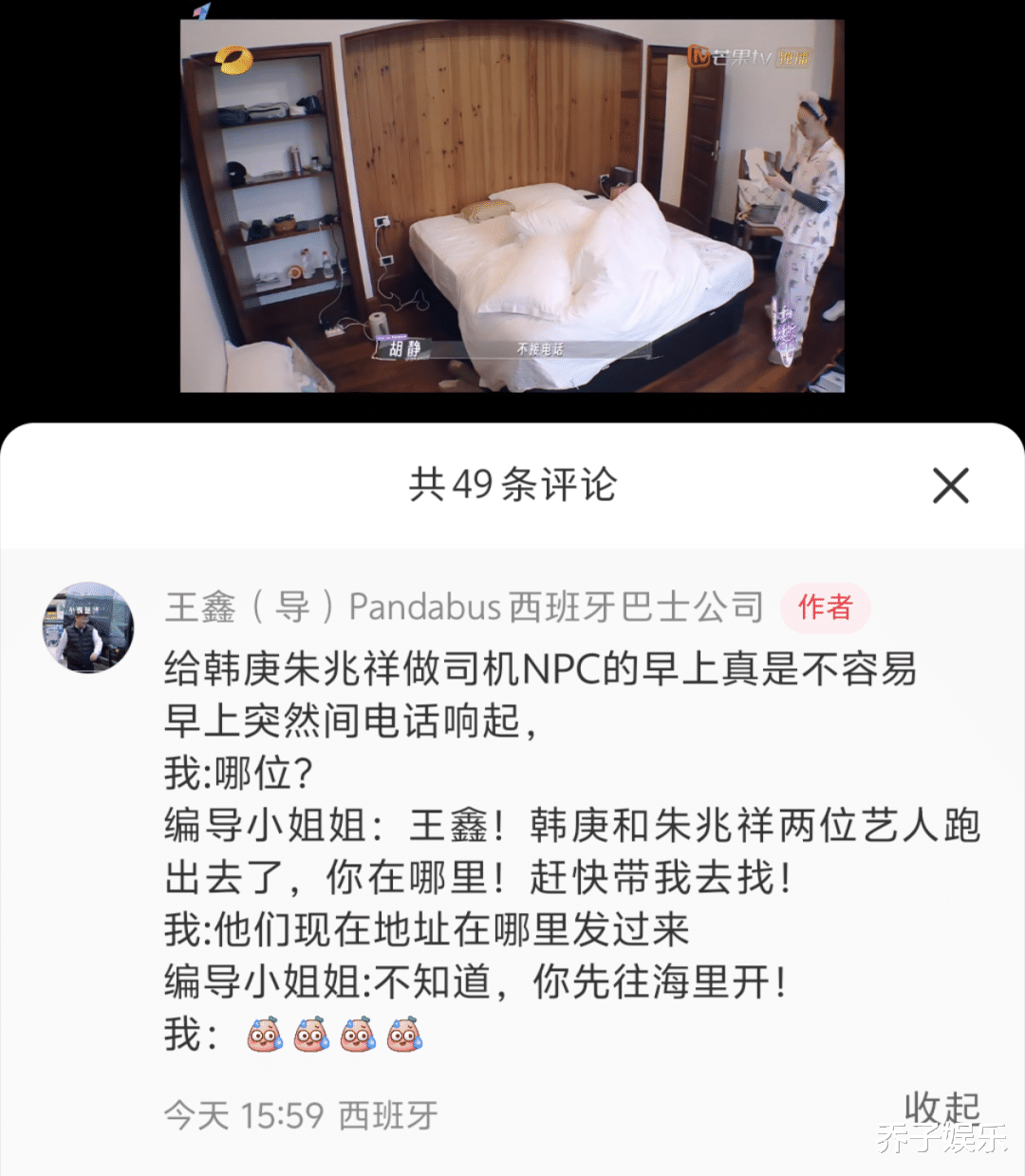Tap the video still above comments

point(512,206)
